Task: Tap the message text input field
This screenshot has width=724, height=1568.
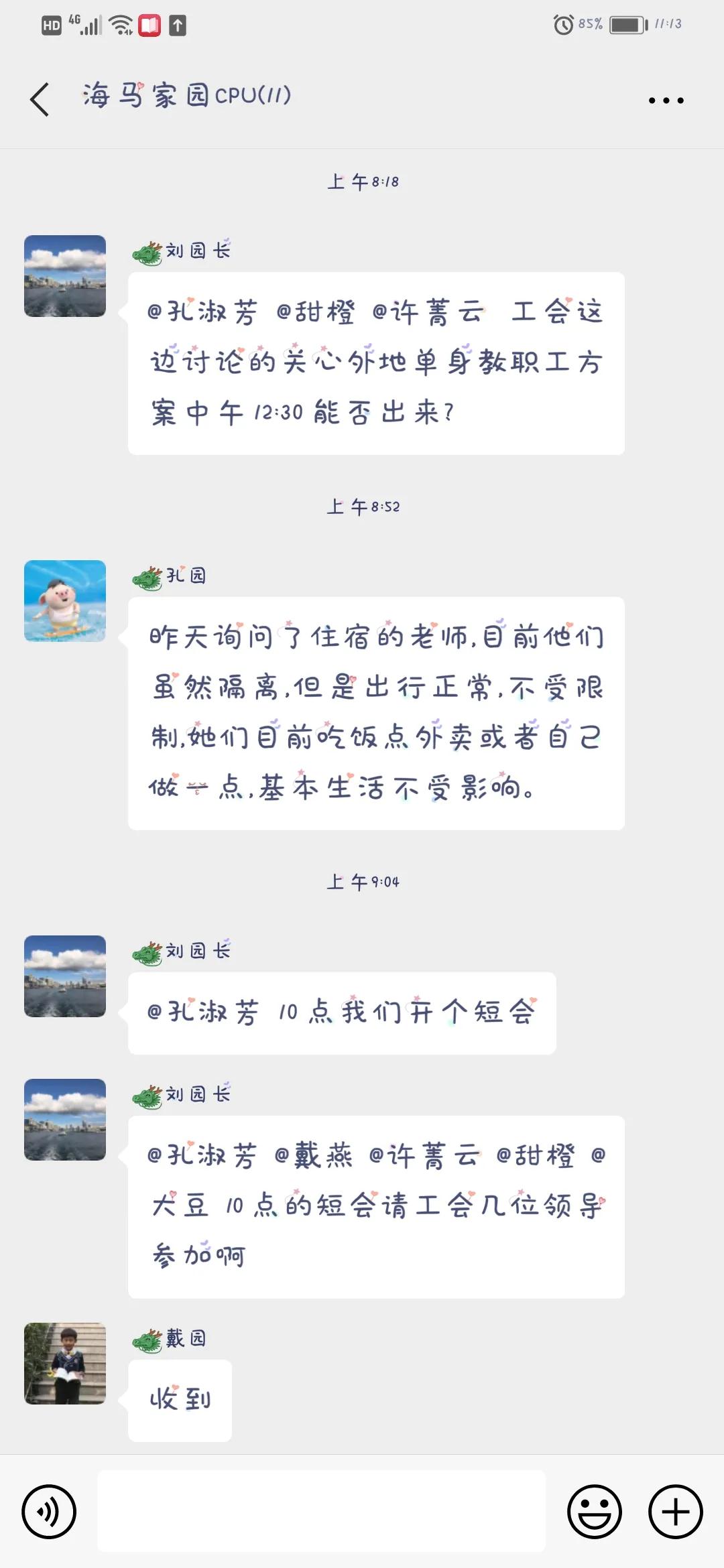Action: tap(322, 1511)
